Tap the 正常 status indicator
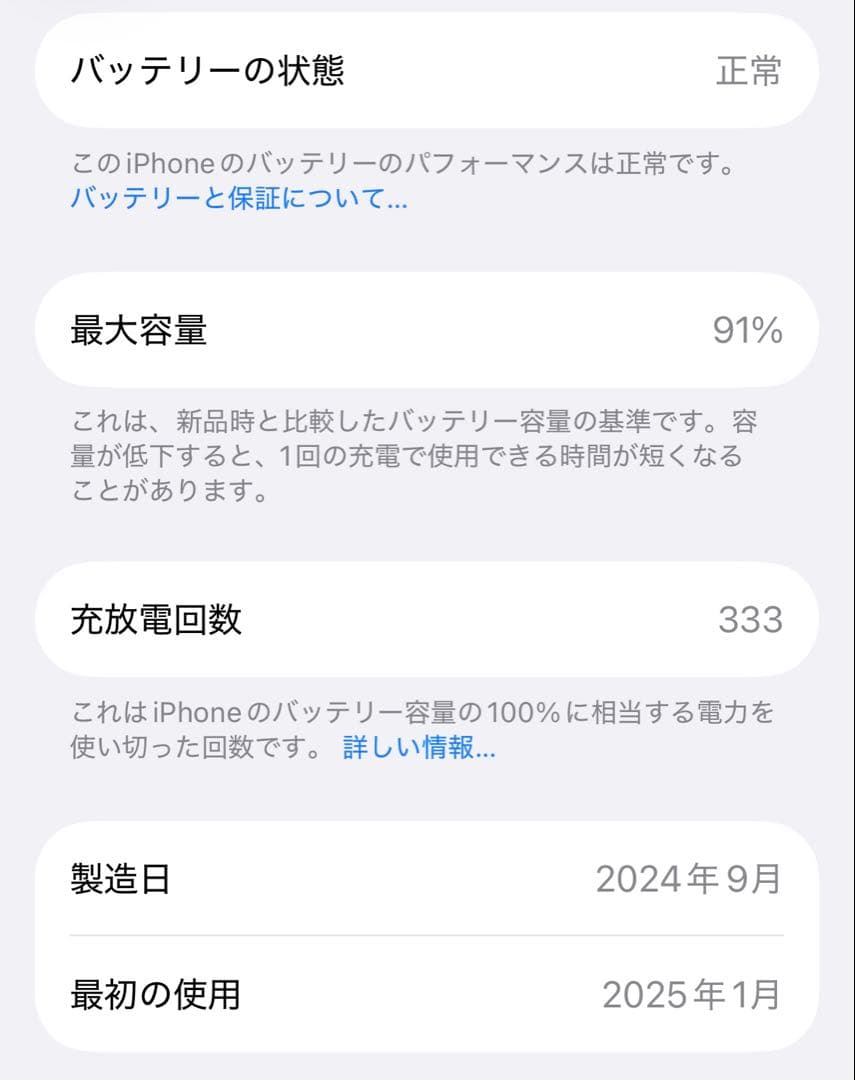Viewport: 855px width, 1080px height. 749,71
